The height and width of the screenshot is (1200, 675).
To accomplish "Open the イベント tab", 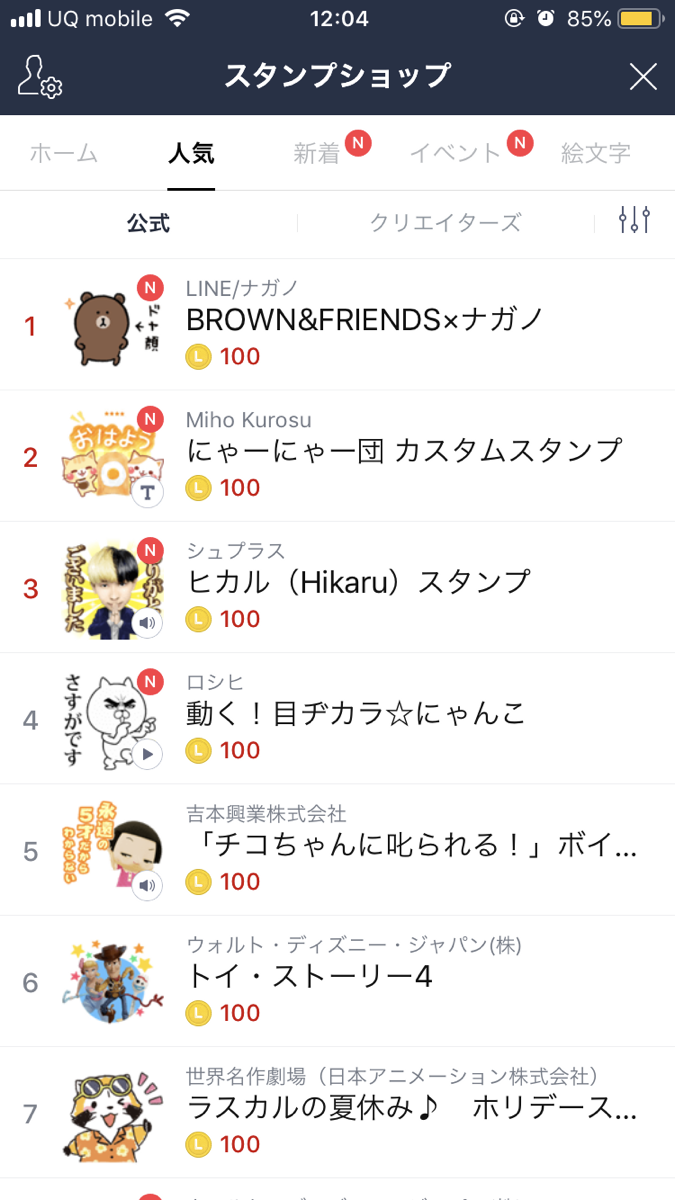I will tap(455, 153).
